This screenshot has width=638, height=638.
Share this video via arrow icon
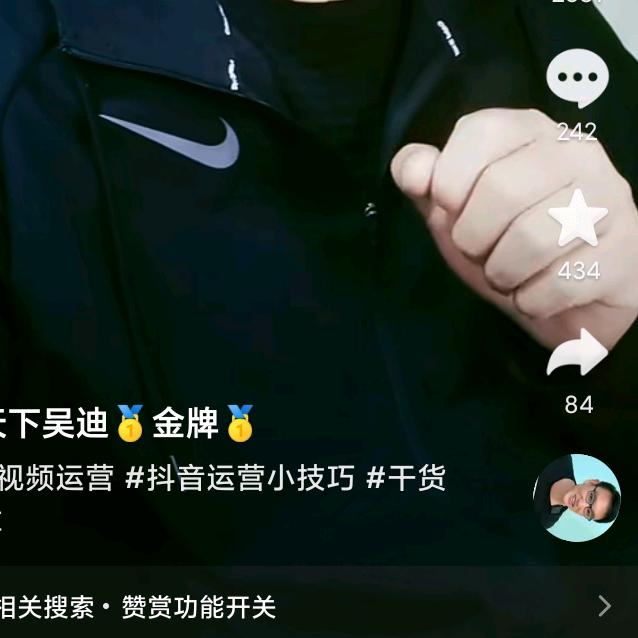[x=578, y=352]
